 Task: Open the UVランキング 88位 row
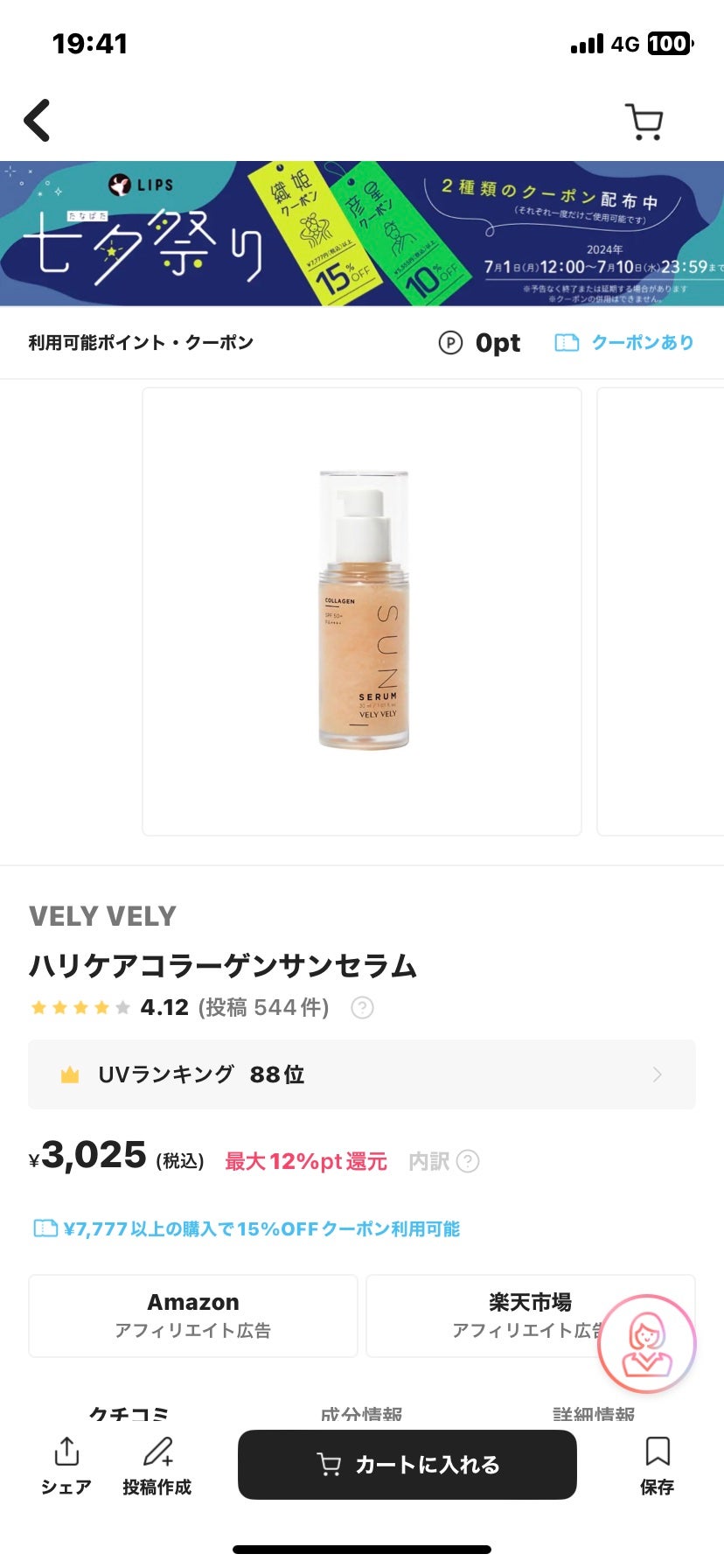362,1074
